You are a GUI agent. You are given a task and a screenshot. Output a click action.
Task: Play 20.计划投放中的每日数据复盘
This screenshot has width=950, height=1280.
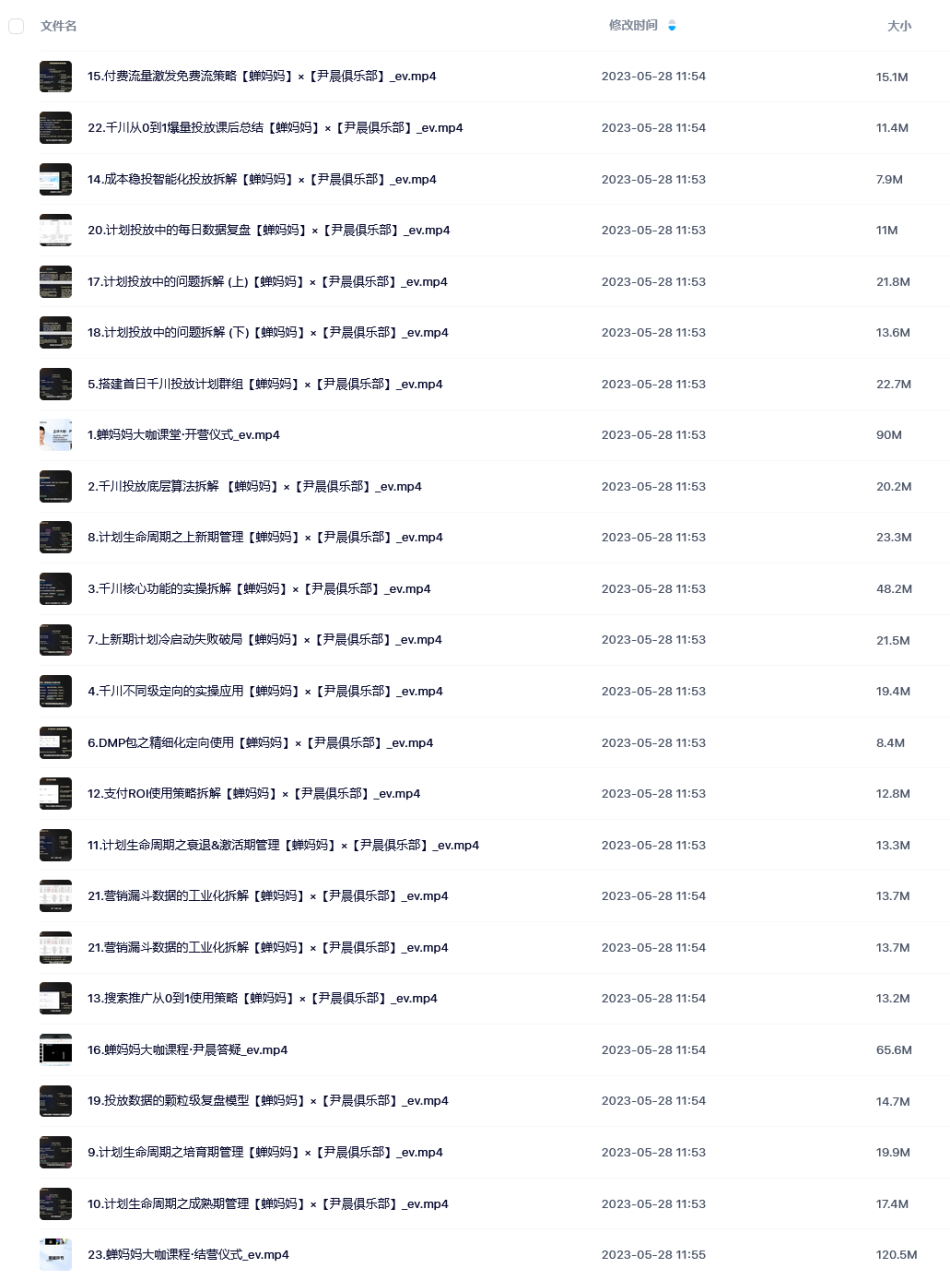coord(269,230)
